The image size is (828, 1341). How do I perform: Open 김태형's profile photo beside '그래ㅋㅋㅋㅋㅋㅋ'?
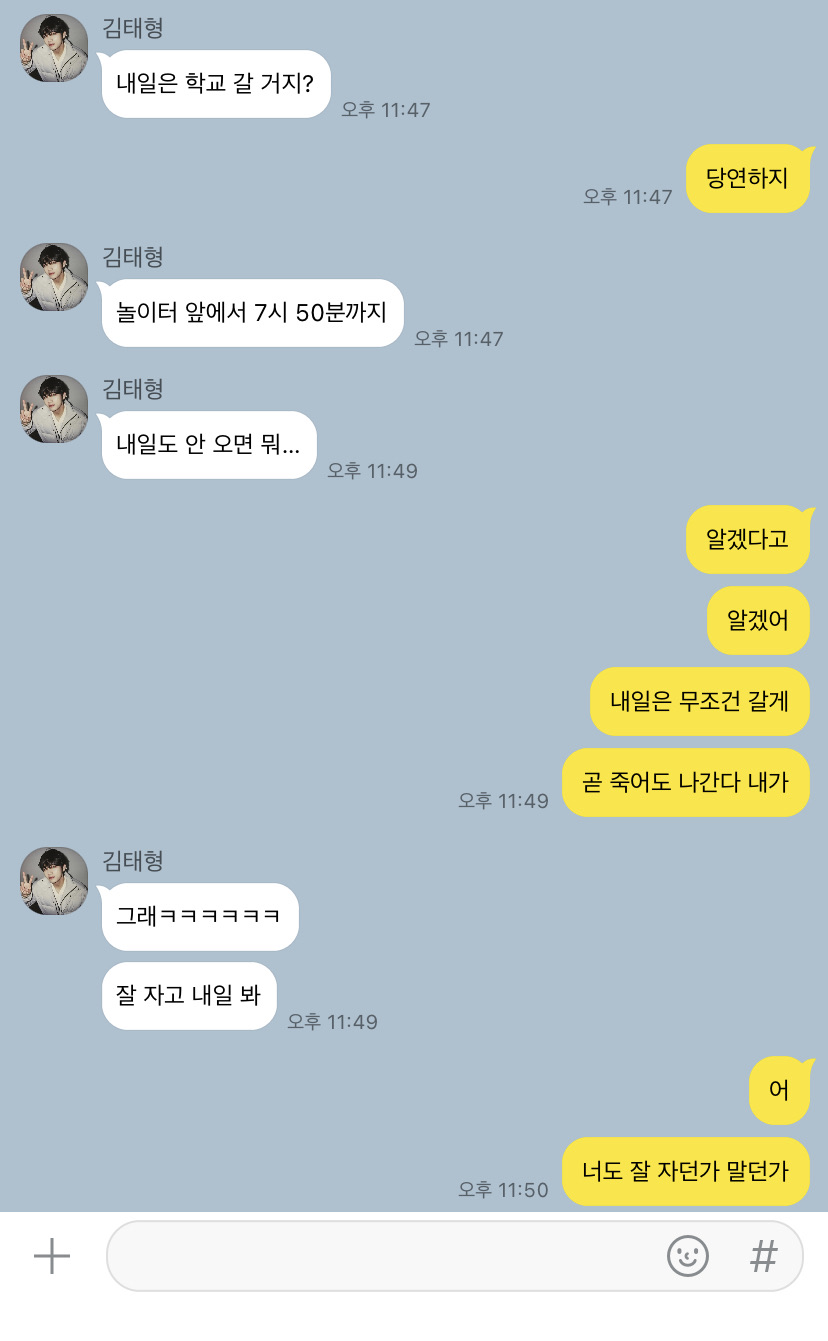[54, 881]
